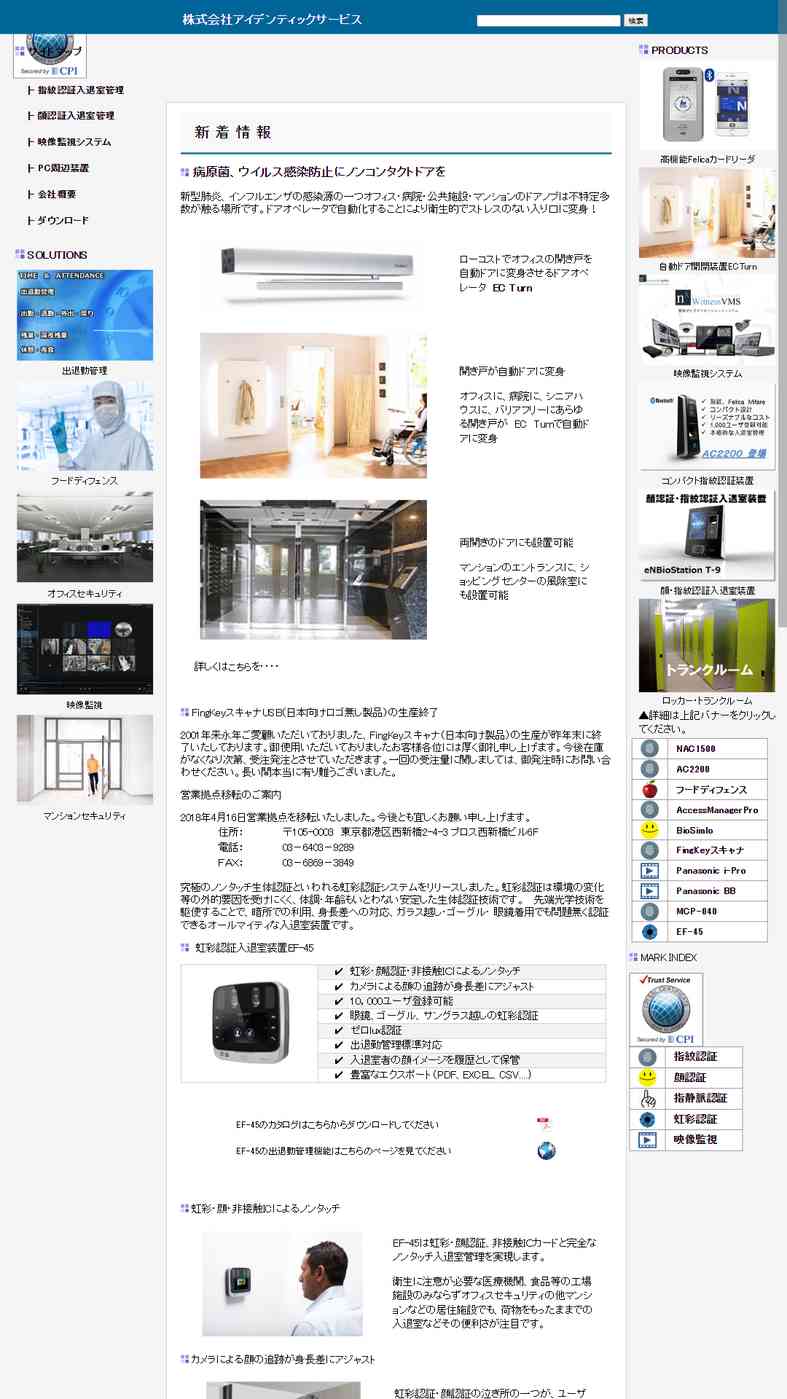Tap the search text field in header
Screen dimensions: 787x1399
549,20
